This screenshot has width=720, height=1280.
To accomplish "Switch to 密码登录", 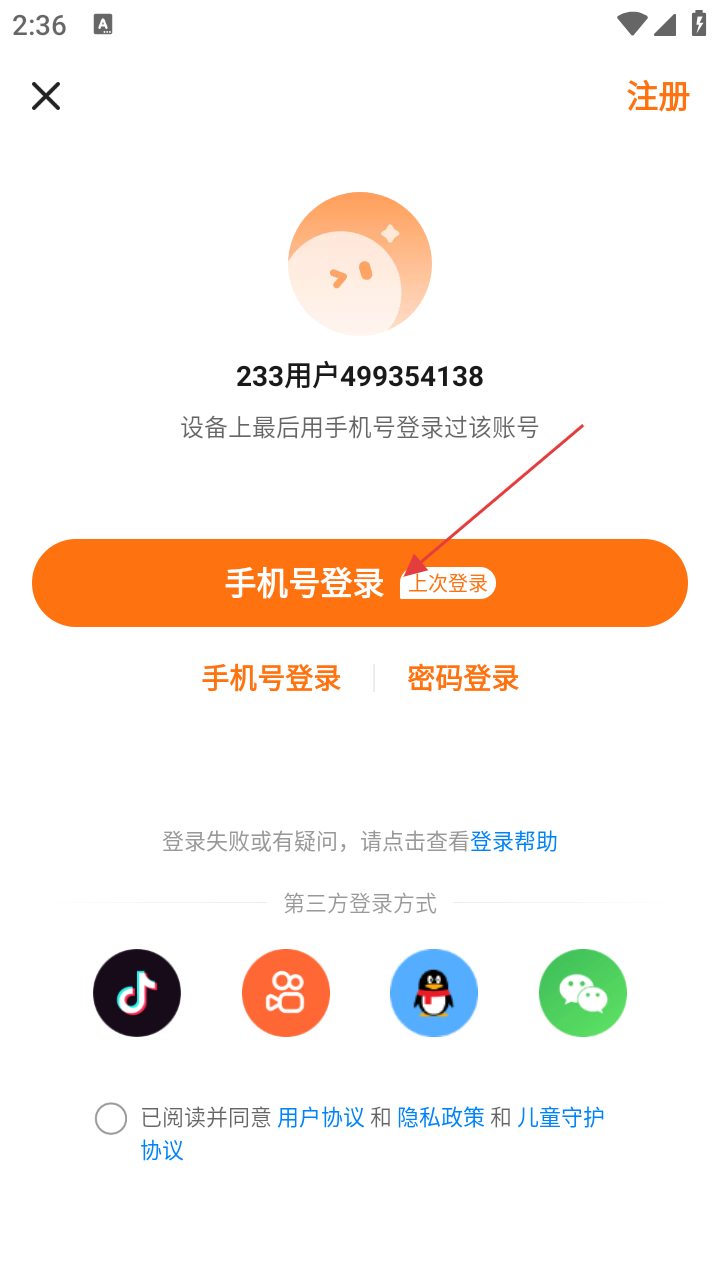I will [x=463, y=679].
